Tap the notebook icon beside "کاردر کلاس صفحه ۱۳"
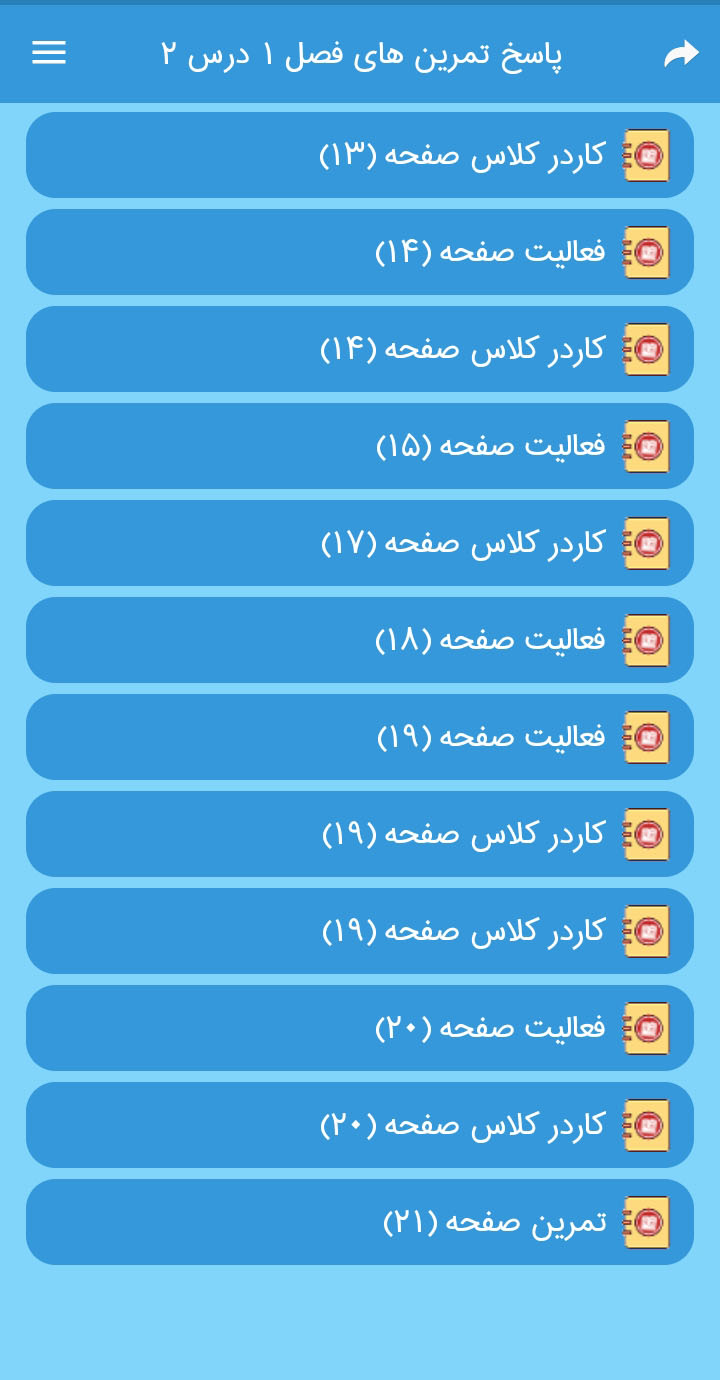Image resolution: width=720 pixels, height=1380 pixels. pyautogui.click(x=646, y=155)
